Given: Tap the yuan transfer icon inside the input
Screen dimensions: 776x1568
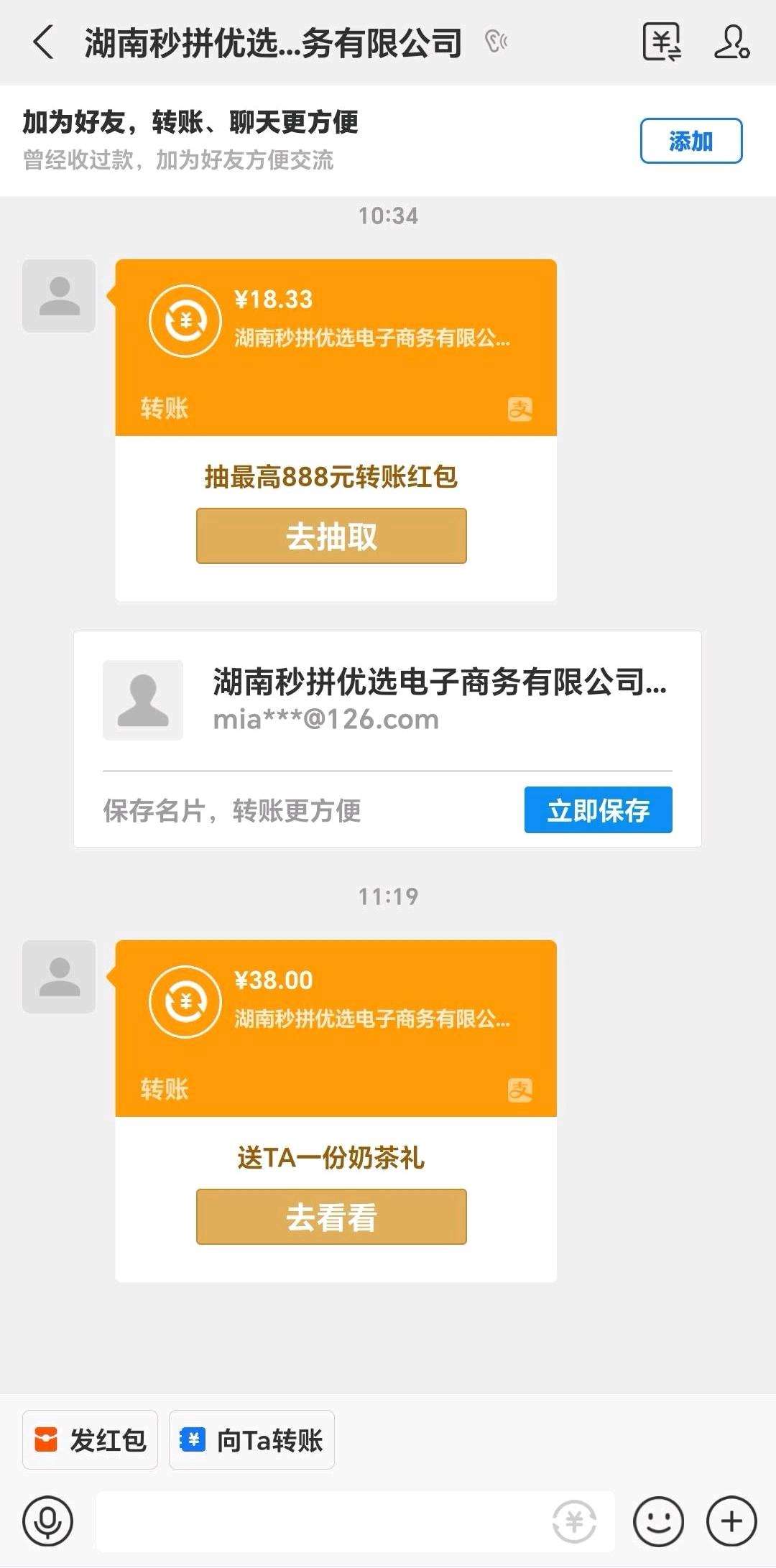Looking at the screenshot, I should point(574,1521).
